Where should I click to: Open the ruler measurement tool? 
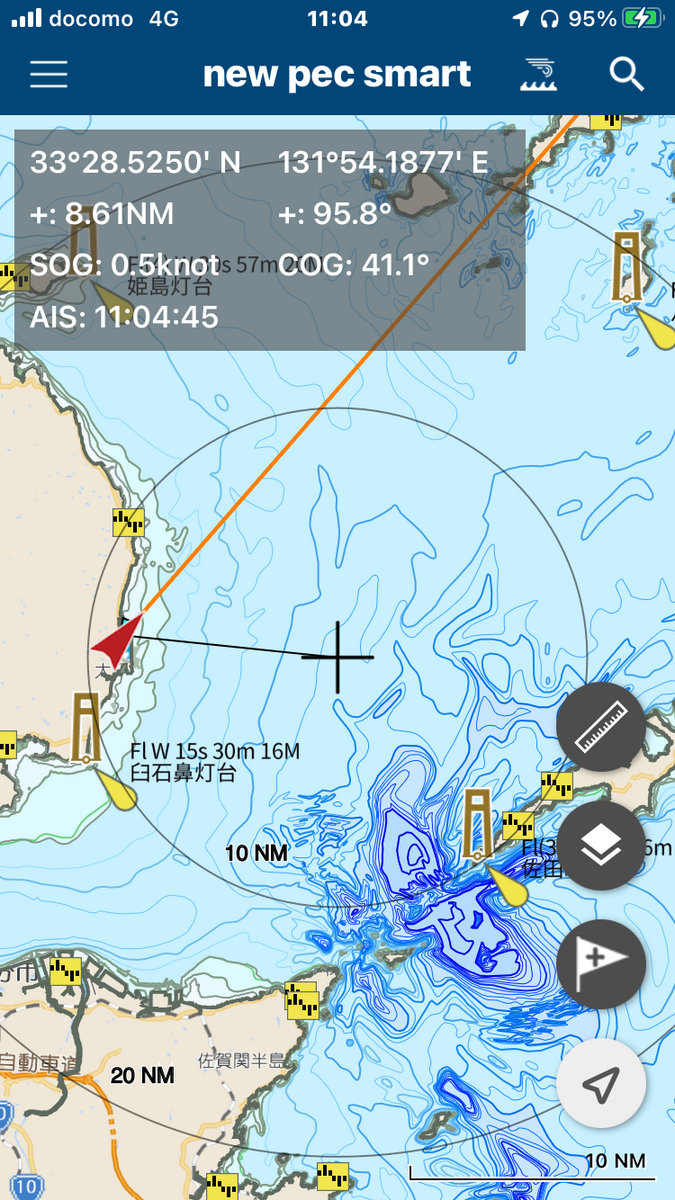coord(600,727)
